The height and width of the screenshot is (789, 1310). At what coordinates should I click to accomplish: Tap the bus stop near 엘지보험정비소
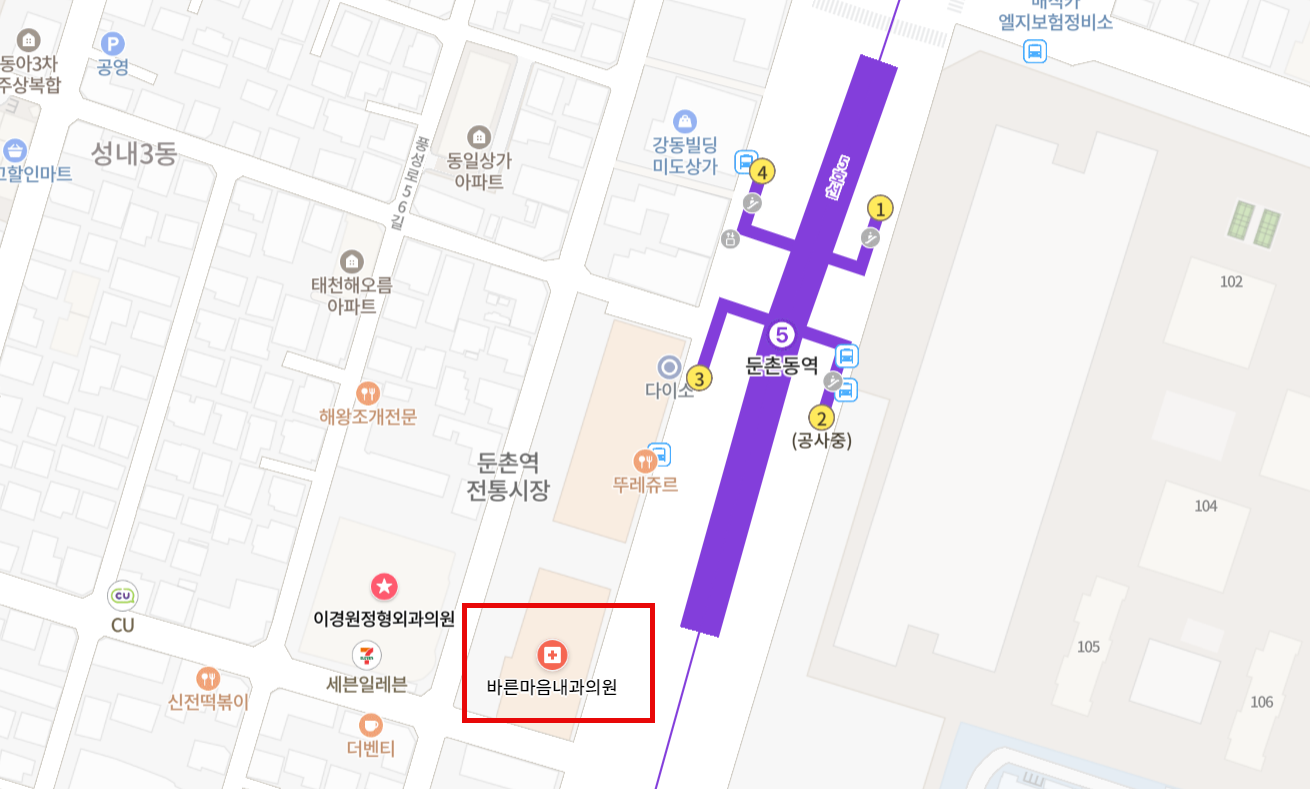coord(1035,50)
